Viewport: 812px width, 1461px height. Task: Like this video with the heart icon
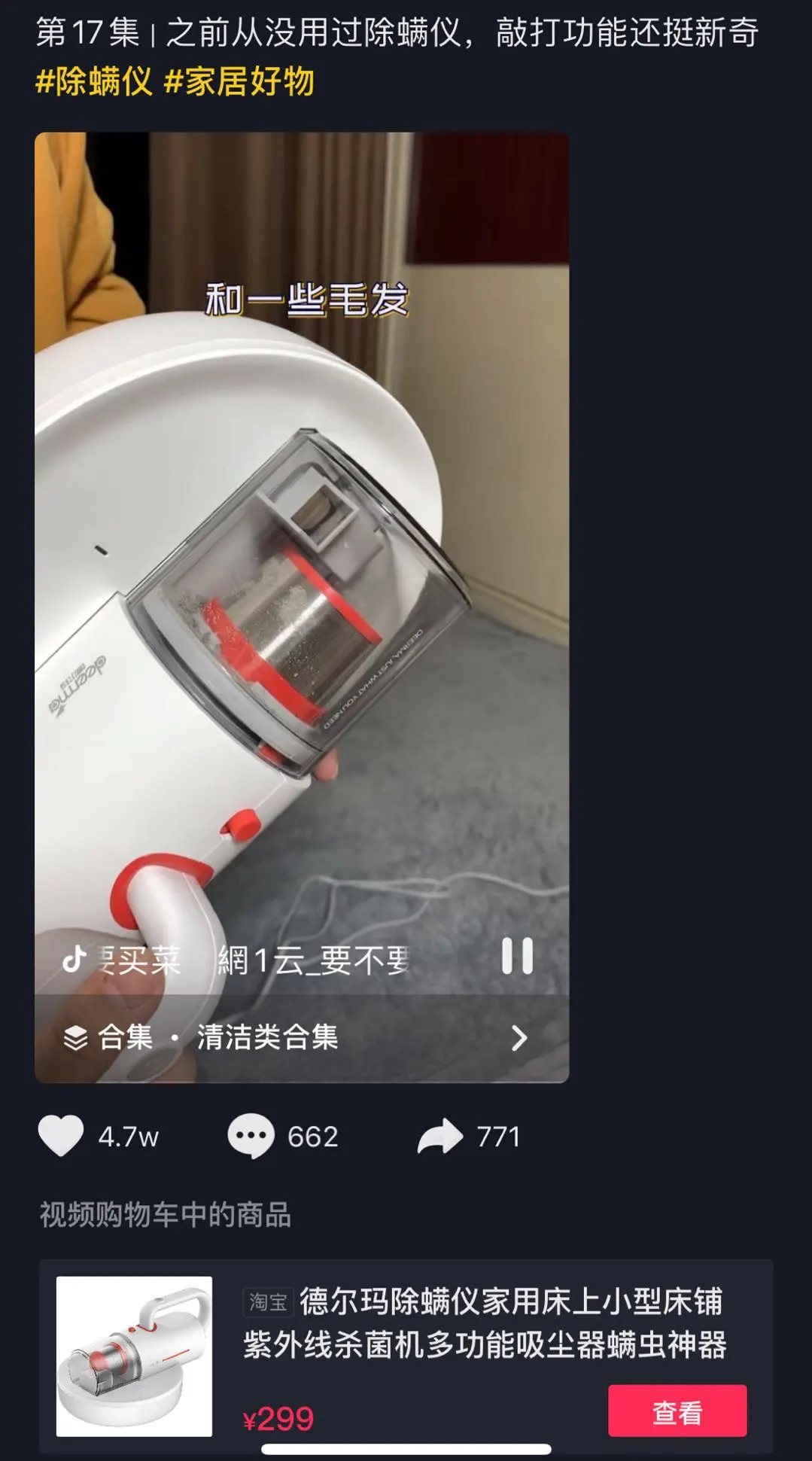pyautogui.click(x=61, y=1136)
